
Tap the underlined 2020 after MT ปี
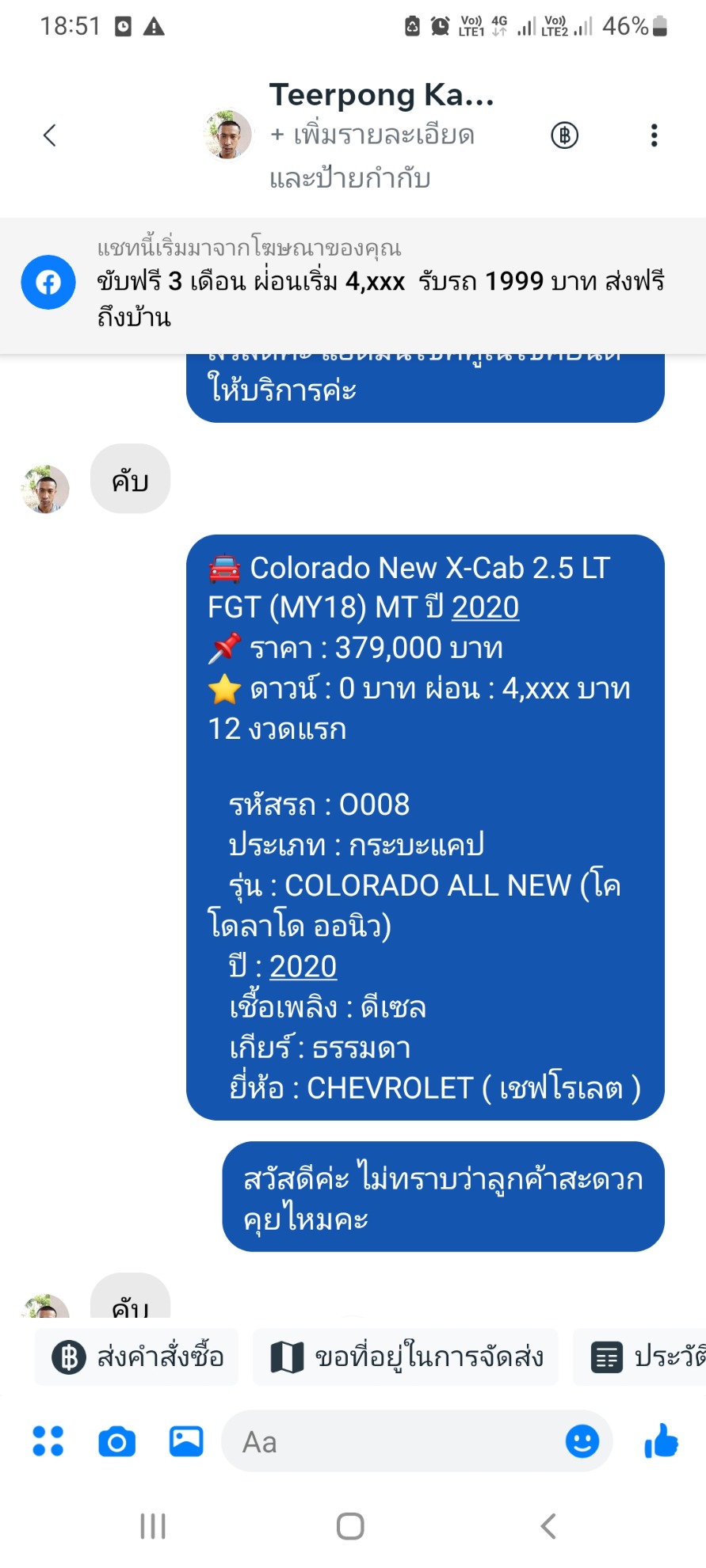coord(485,607)
